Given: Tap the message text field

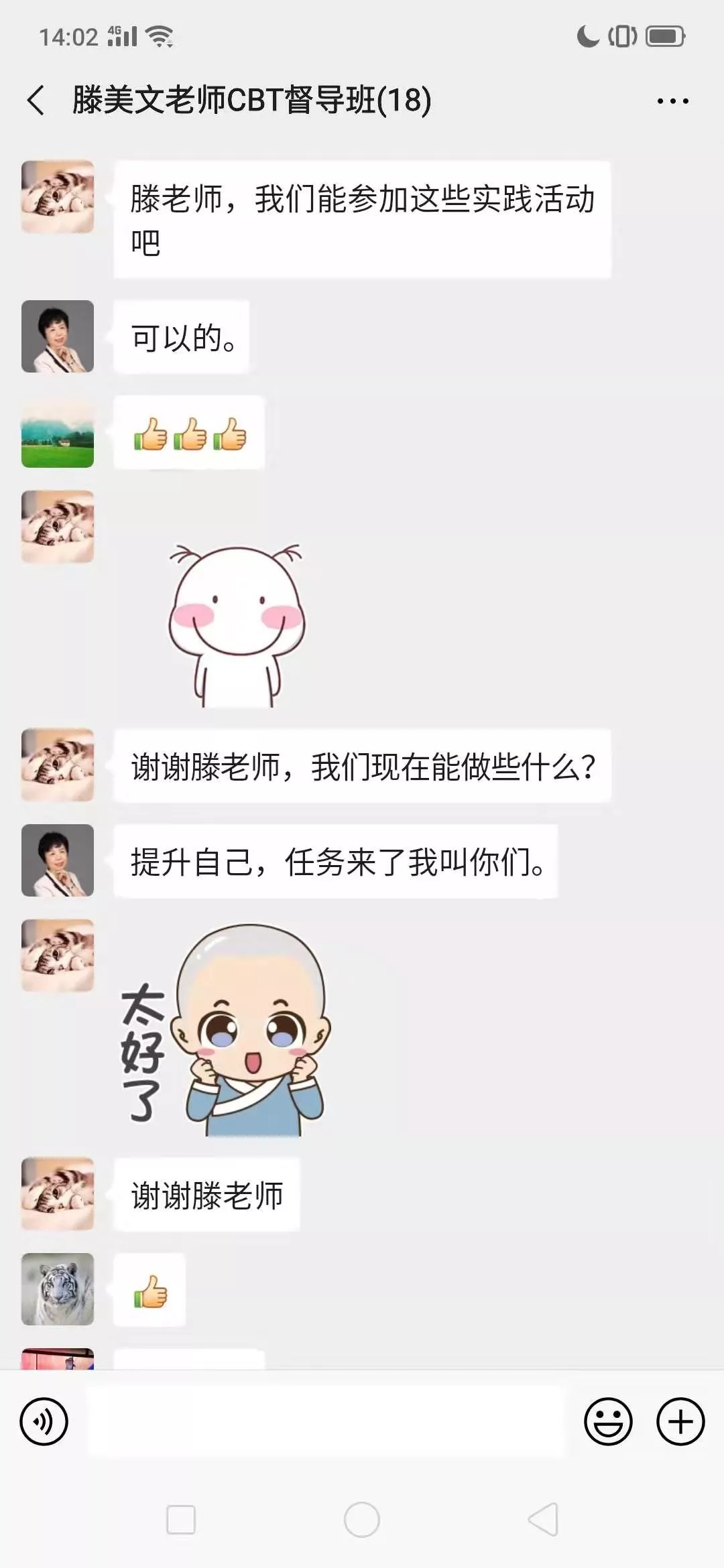Looking at the screenshot, I should [x=326, y=1421].
